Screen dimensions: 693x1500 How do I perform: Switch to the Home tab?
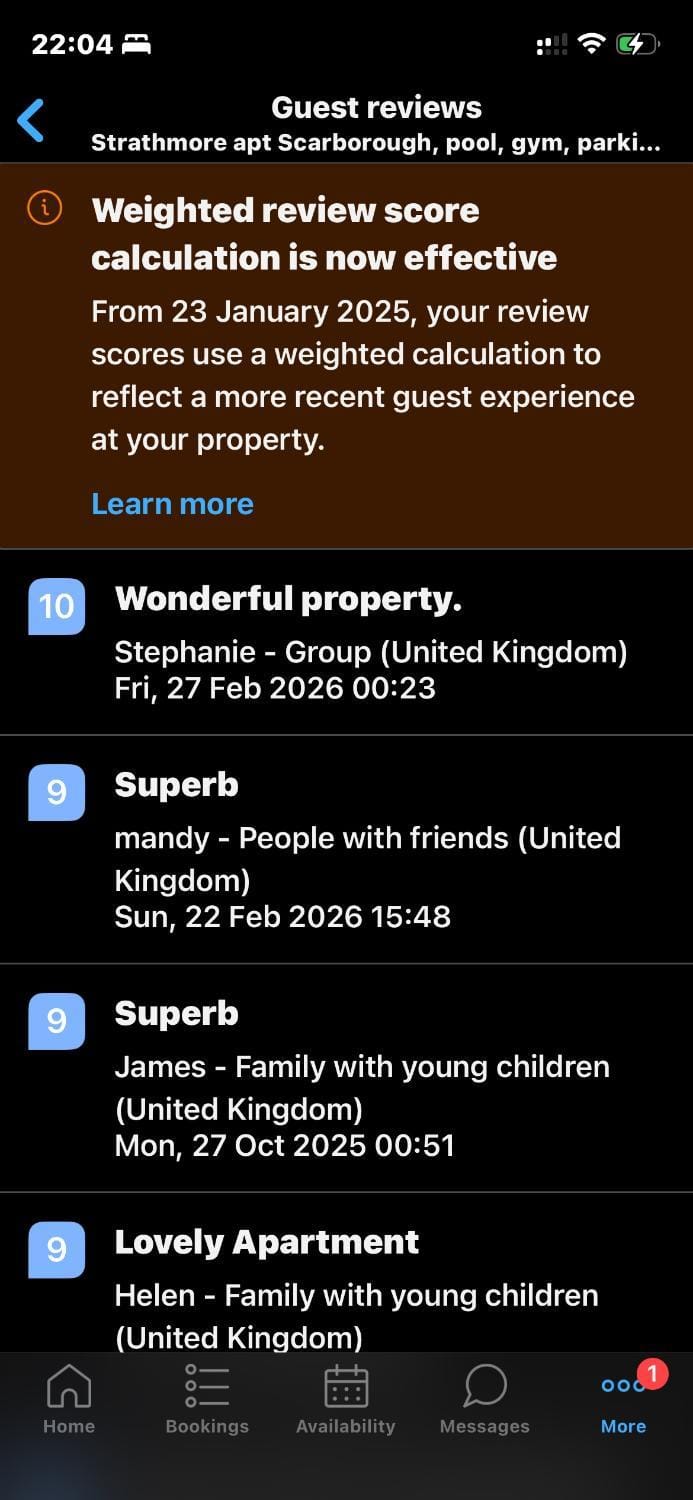[69, 1400]
